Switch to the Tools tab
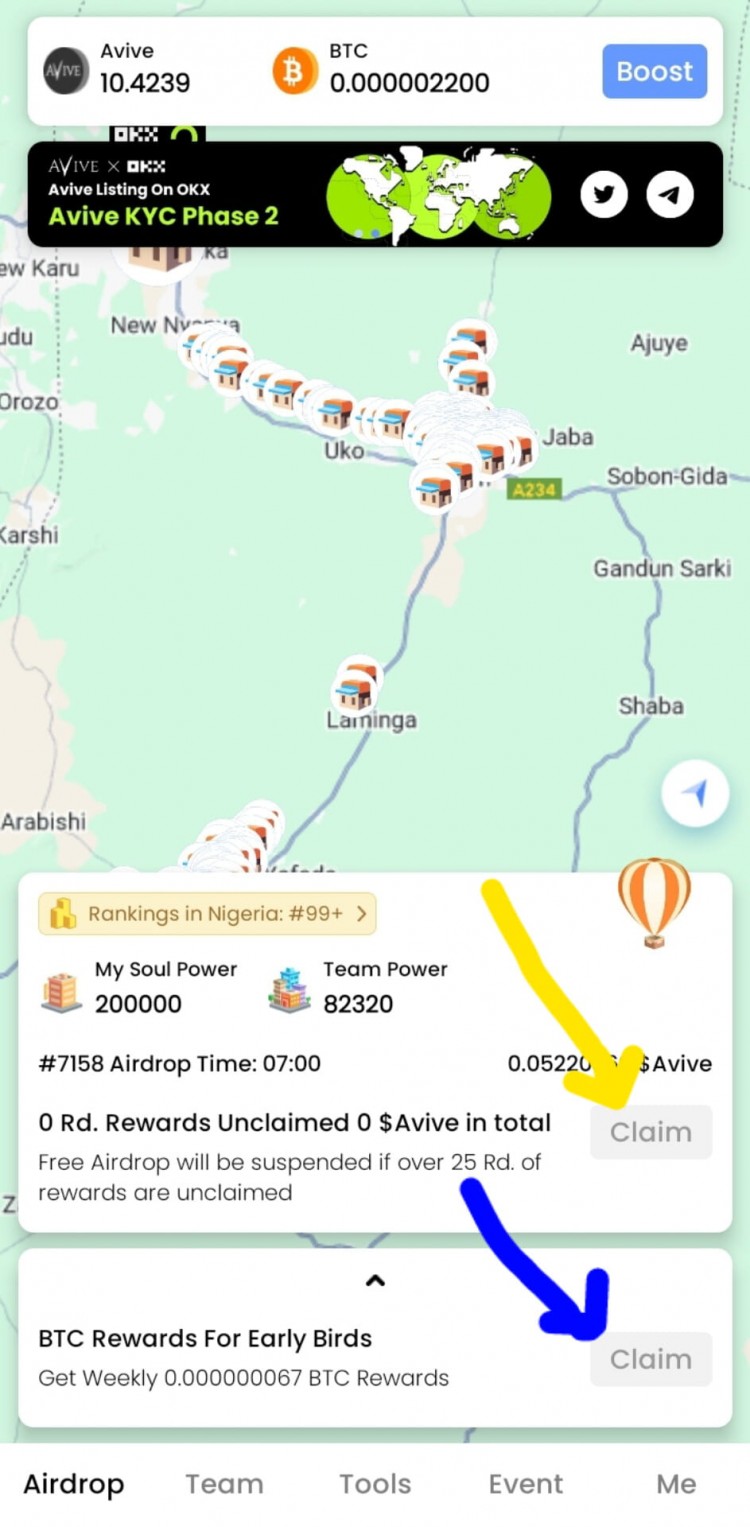This screenshot has width=750, height=1527. click(375, 1484)
